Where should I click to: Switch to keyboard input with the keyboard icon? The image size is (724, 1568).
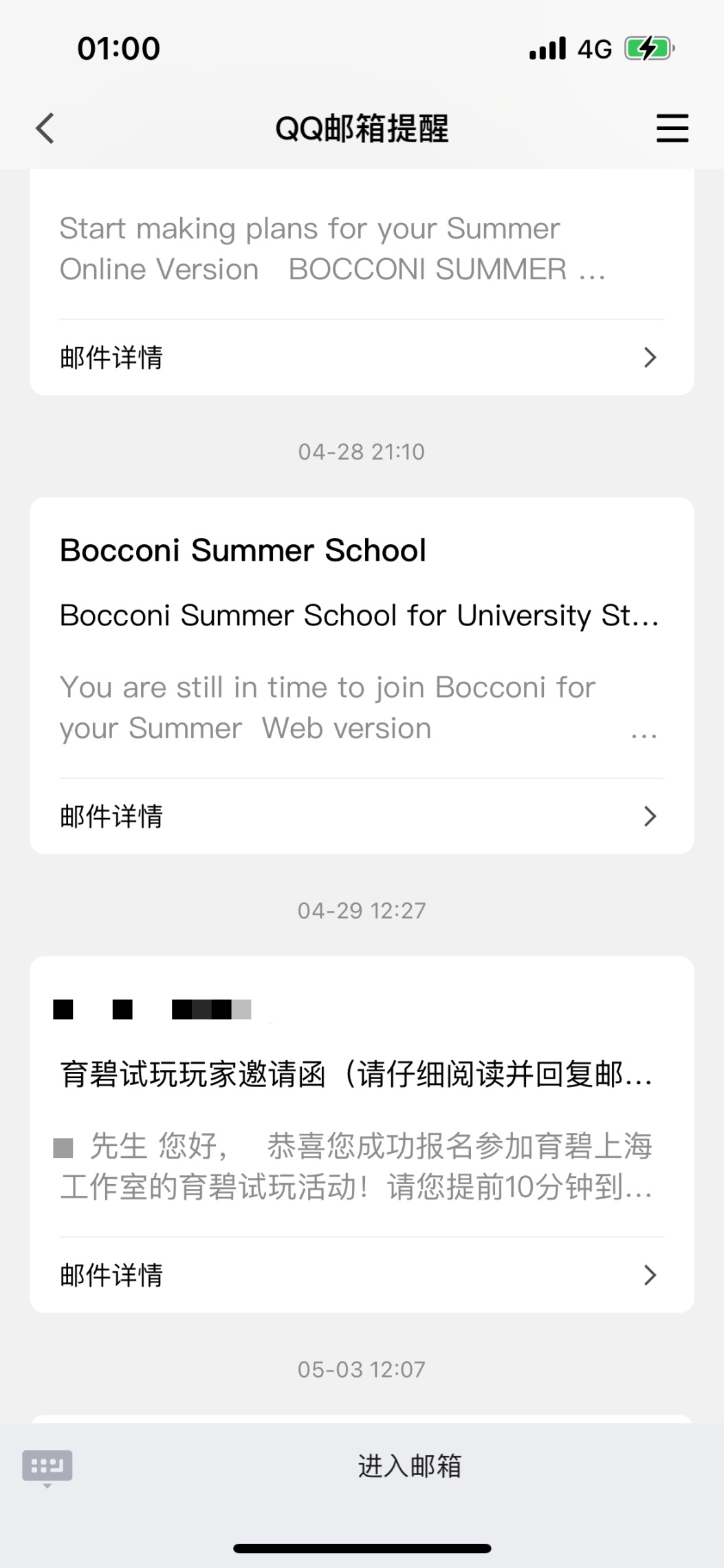pos(47,1466)
